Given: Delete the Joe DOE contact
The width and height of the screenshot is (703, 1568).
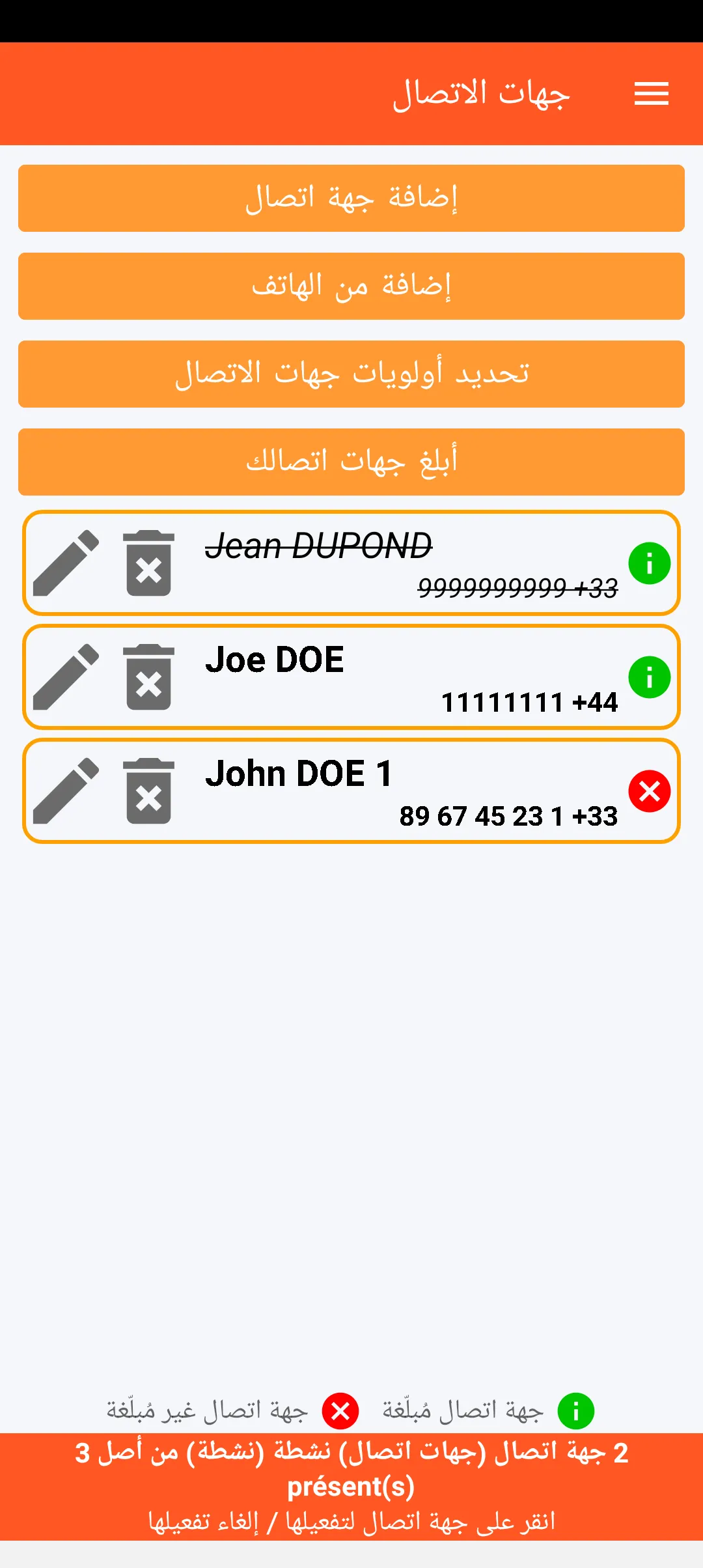Looking at the screenshot, I should [x=148, y=677].
